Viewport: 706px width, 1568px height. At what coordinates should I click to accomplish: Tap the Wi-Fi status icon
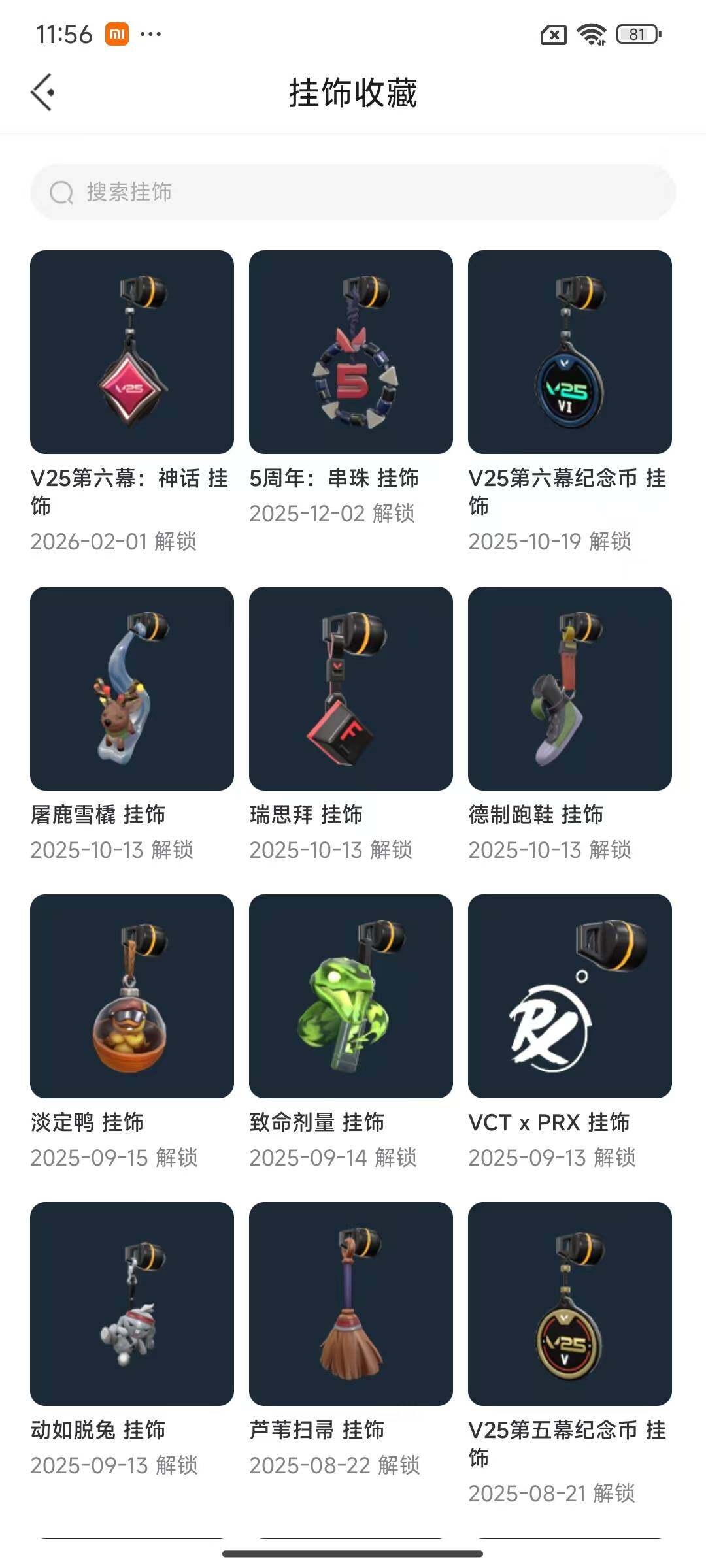[x=592, y=36]
